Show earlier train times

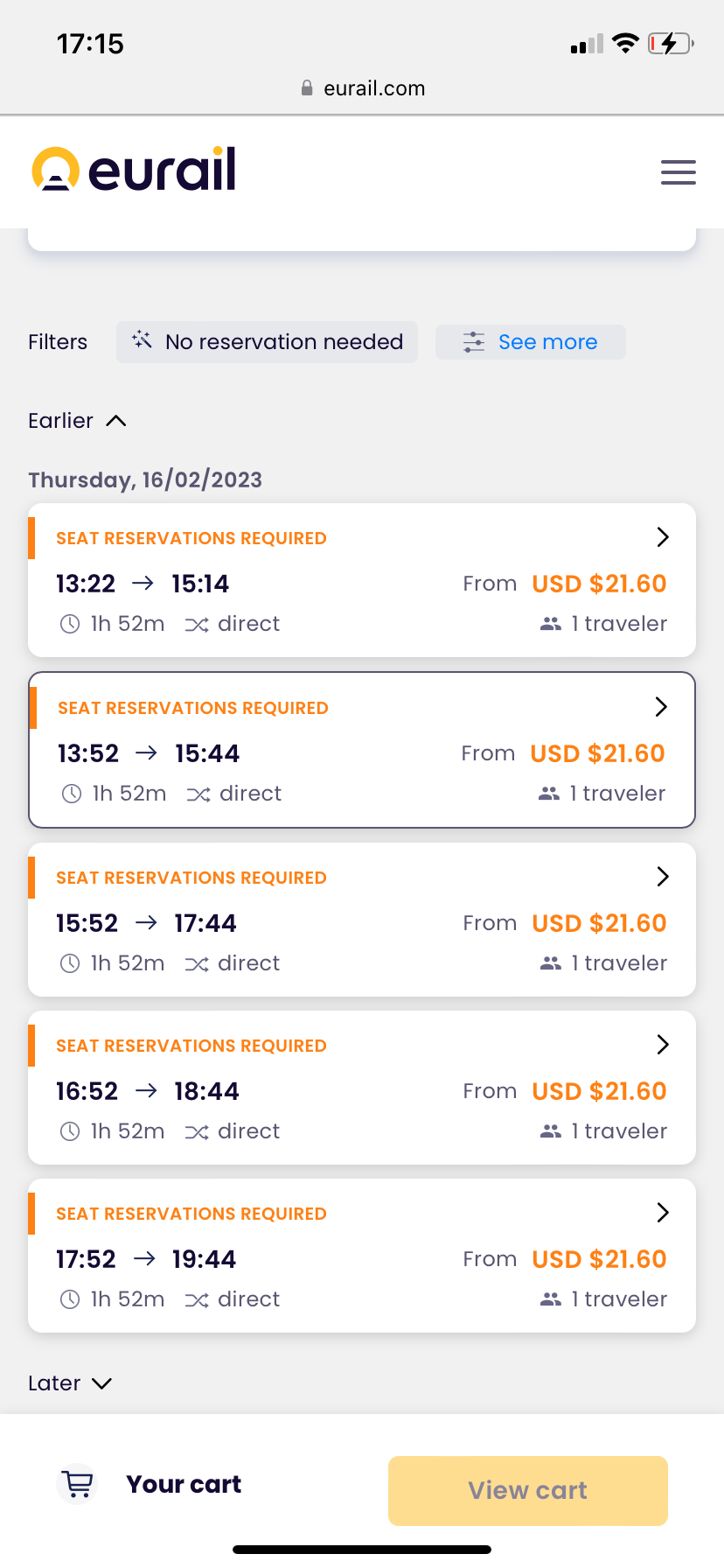(77, 421)
